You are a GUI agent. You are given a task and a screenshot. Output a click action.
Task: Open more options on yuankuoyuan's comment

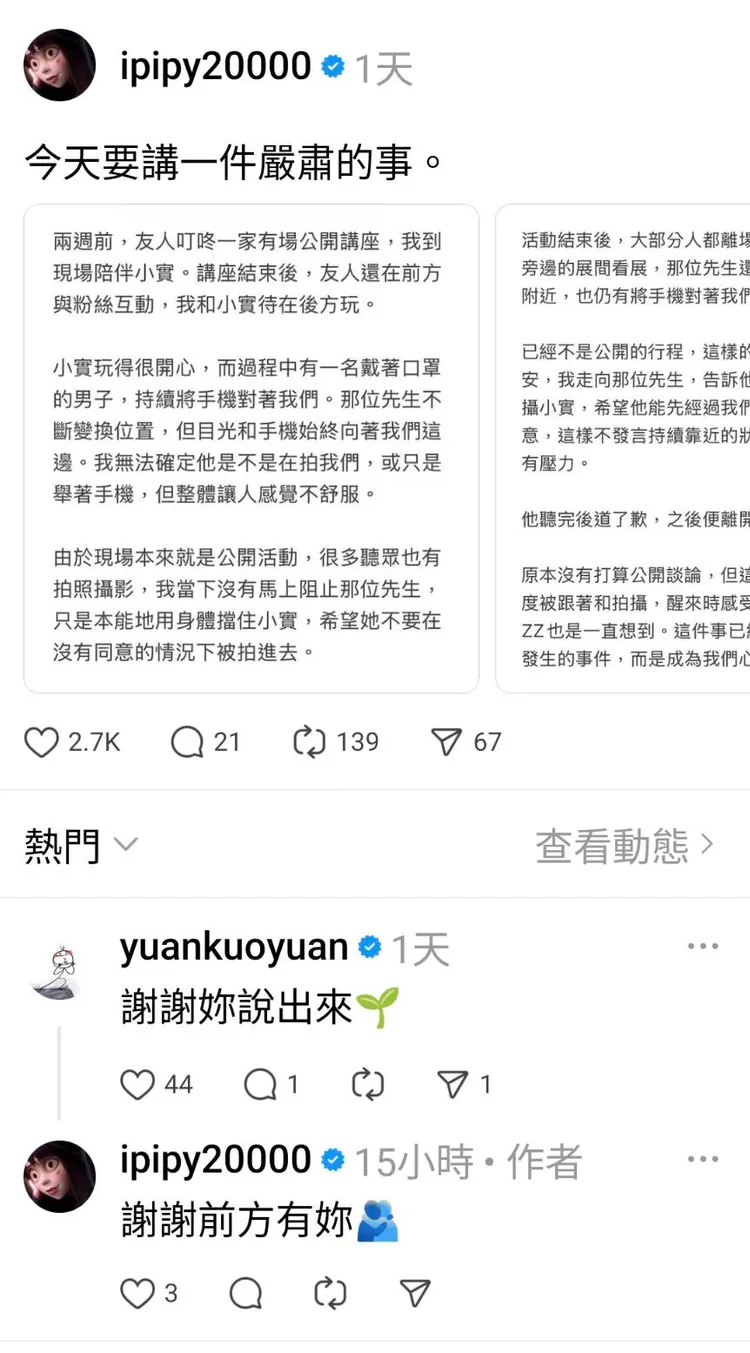pyautogui.click(x=703, y=946)
